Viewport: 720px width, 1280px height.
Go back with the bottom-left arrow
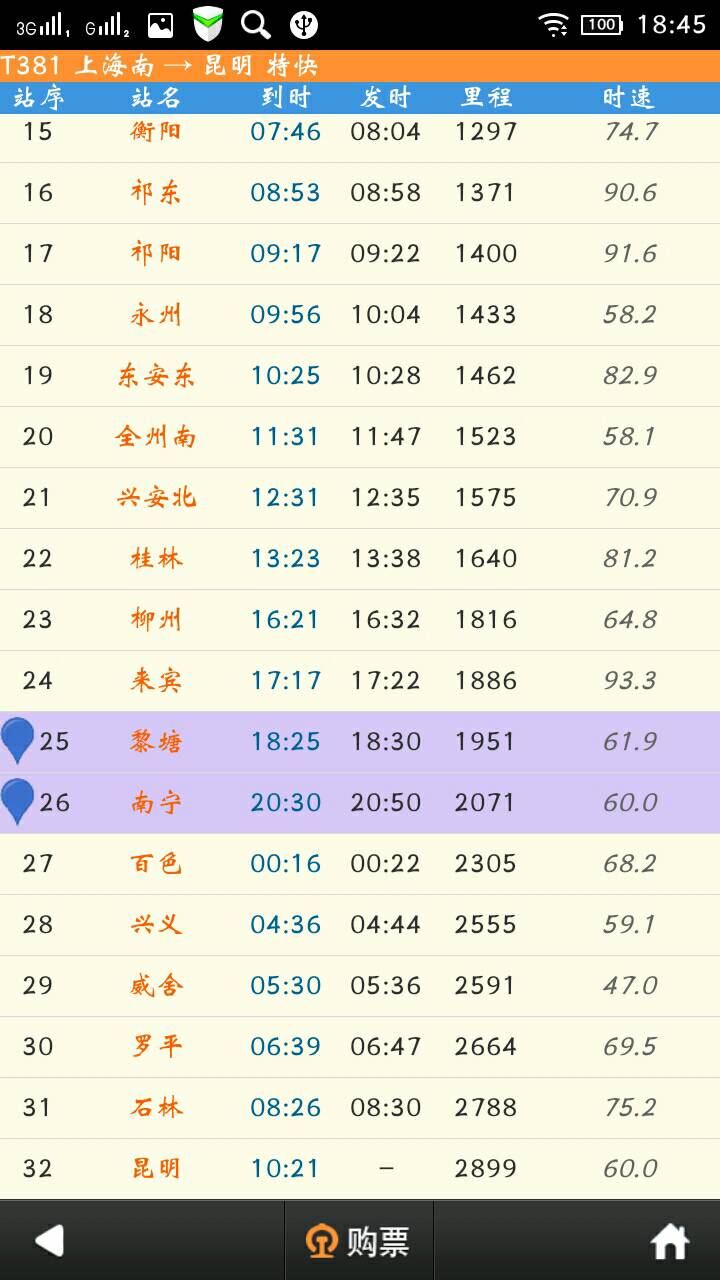tap(50, 1241)
